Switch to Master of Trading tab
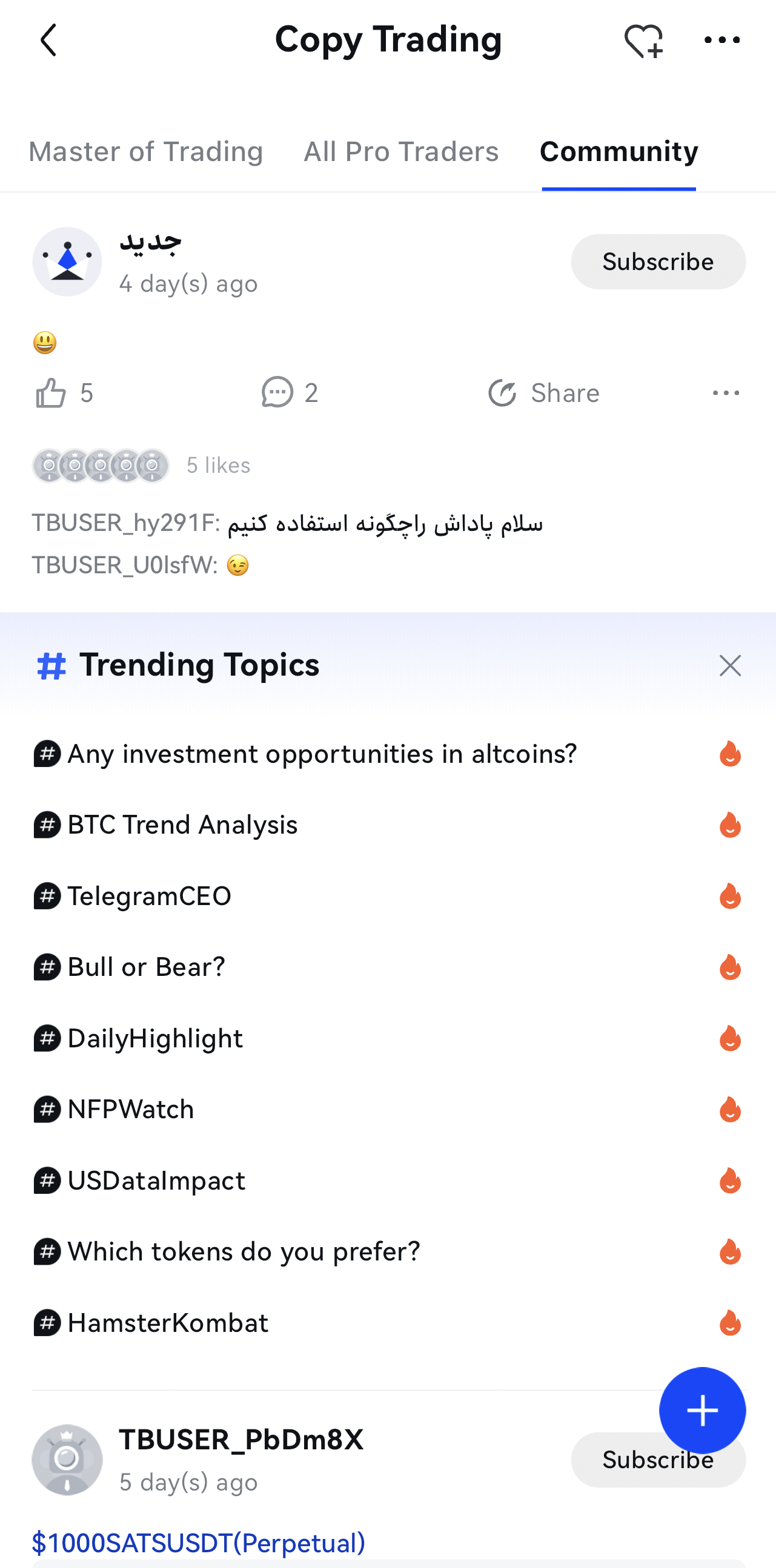Viewport: 776px width, 1568px height. [145, 151]
